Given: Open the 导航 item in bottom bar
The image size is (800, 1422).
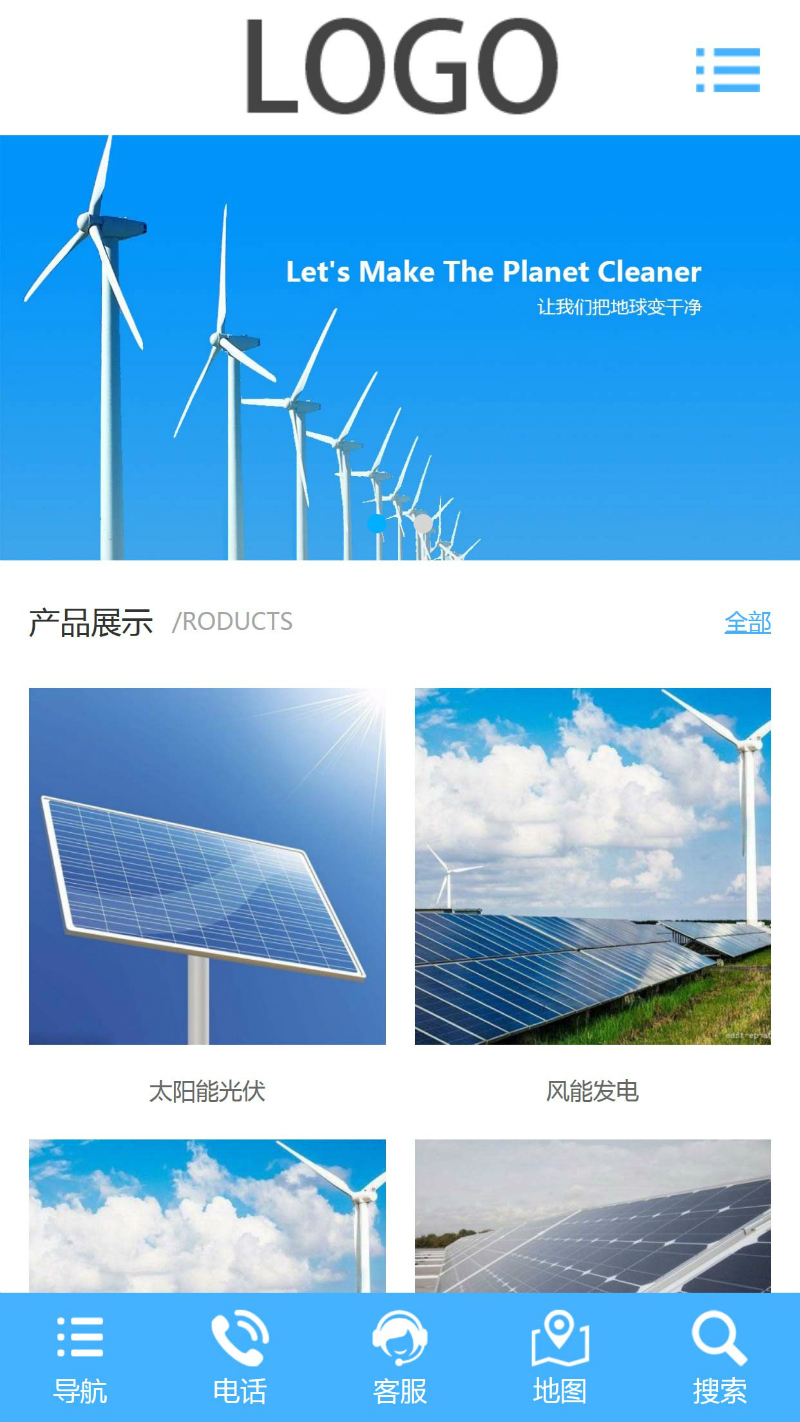Looking at the screenshot, I should [x=80, y=1358].
